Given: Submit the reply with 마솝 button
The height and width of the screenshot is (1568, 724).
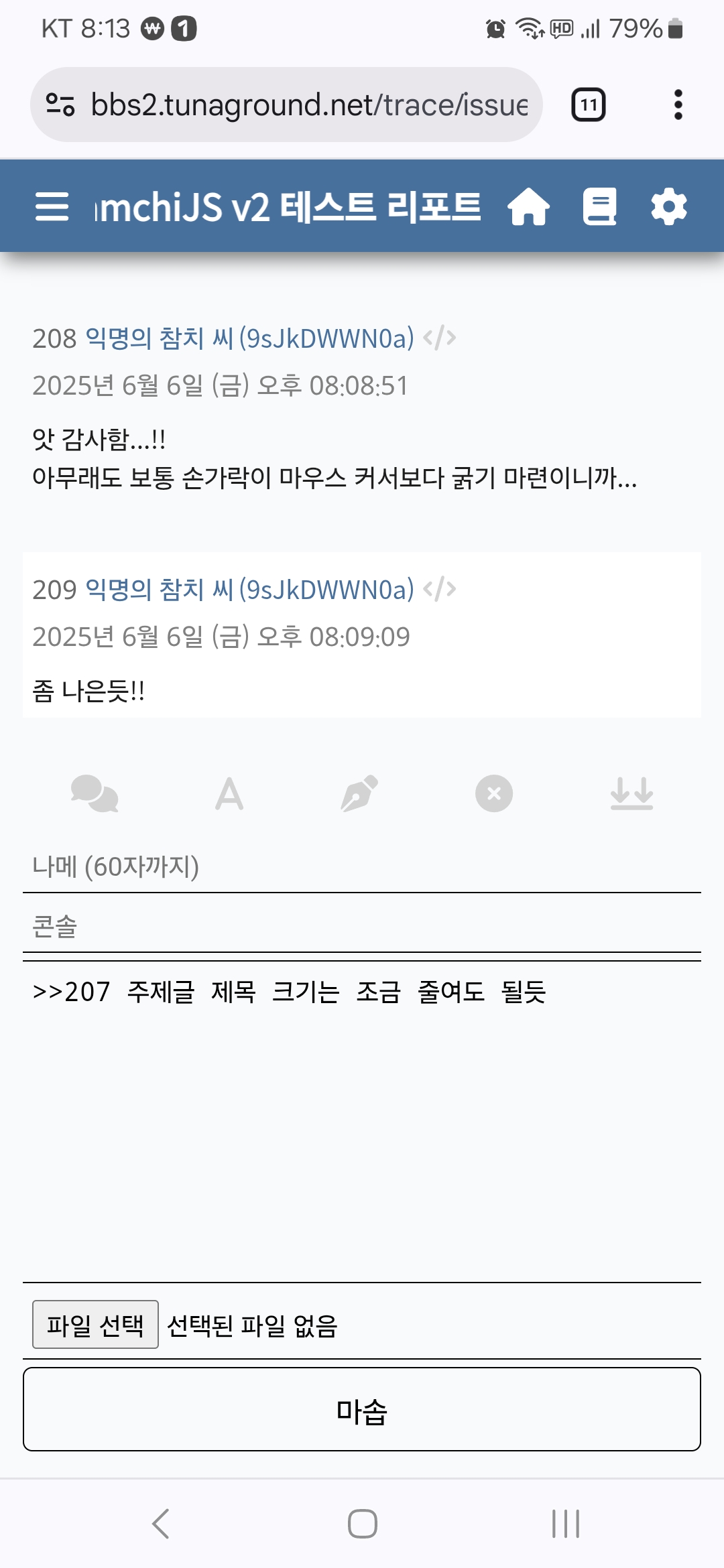Looking at the screenshot, I should (362, 1409).
